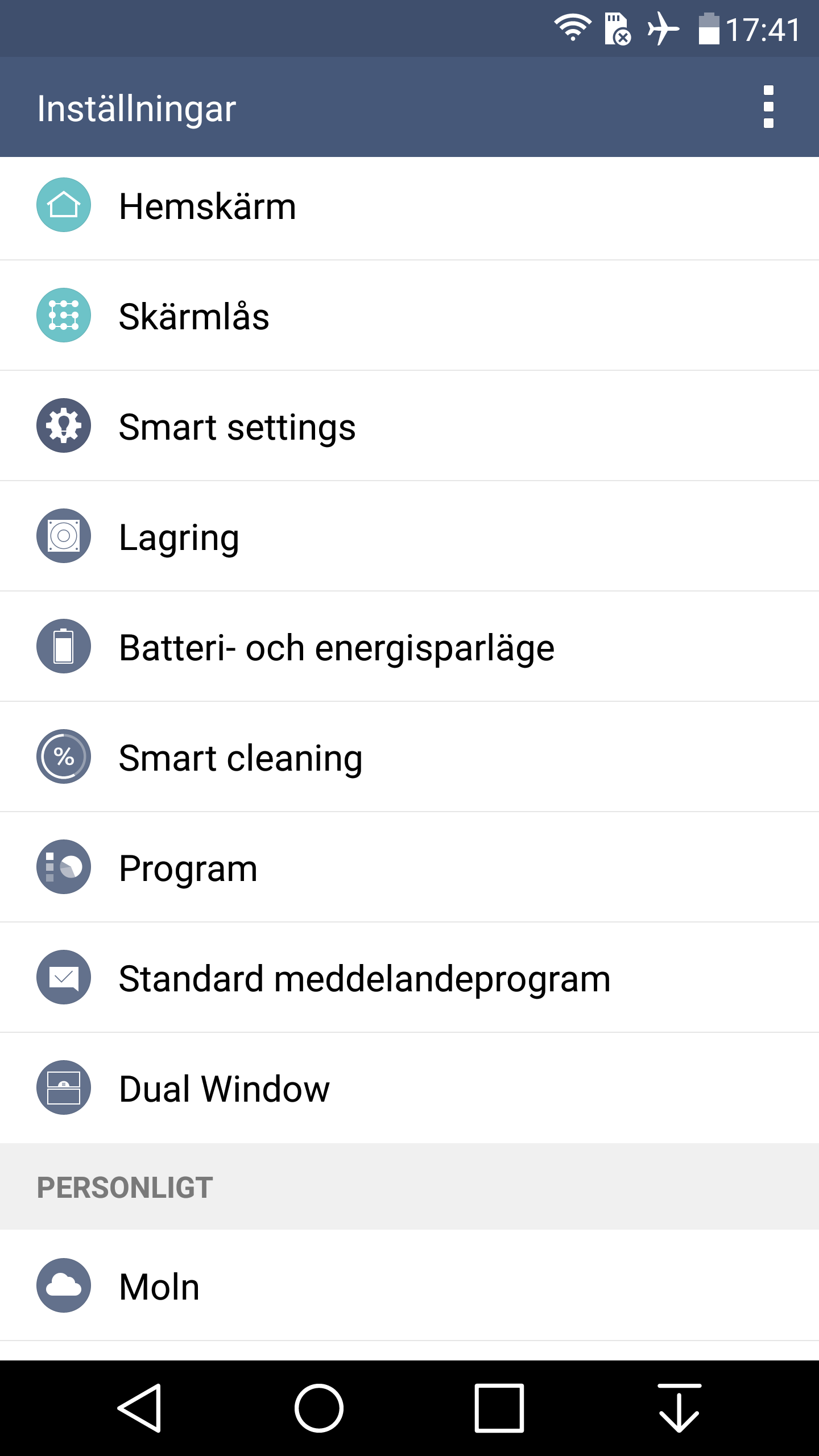
Task: Open Batteri- och energisparläge
Action: (409, 647)
